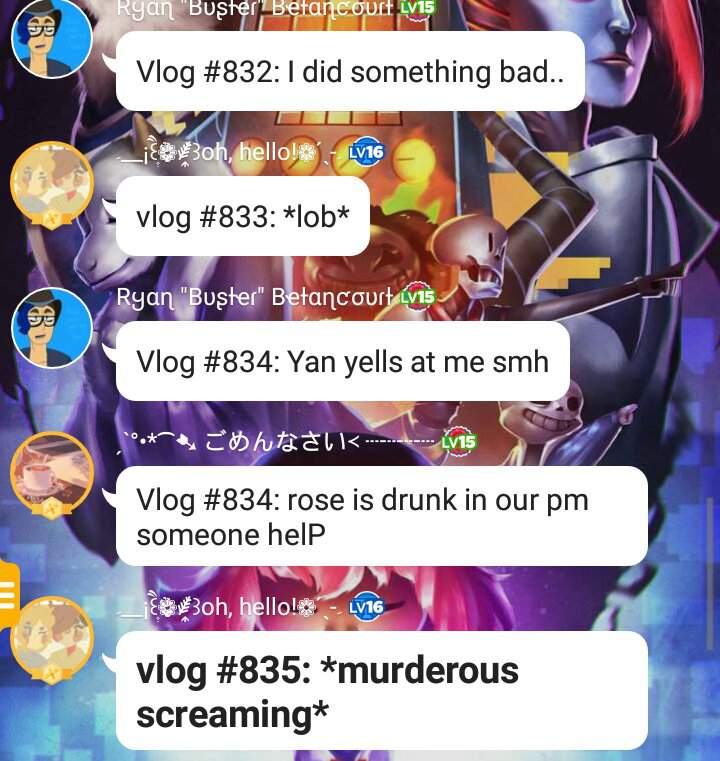Open the coffee cup avatar of ごめんなさい user
The width and height of the screenshot is (720, 761).
coord(51,472)
